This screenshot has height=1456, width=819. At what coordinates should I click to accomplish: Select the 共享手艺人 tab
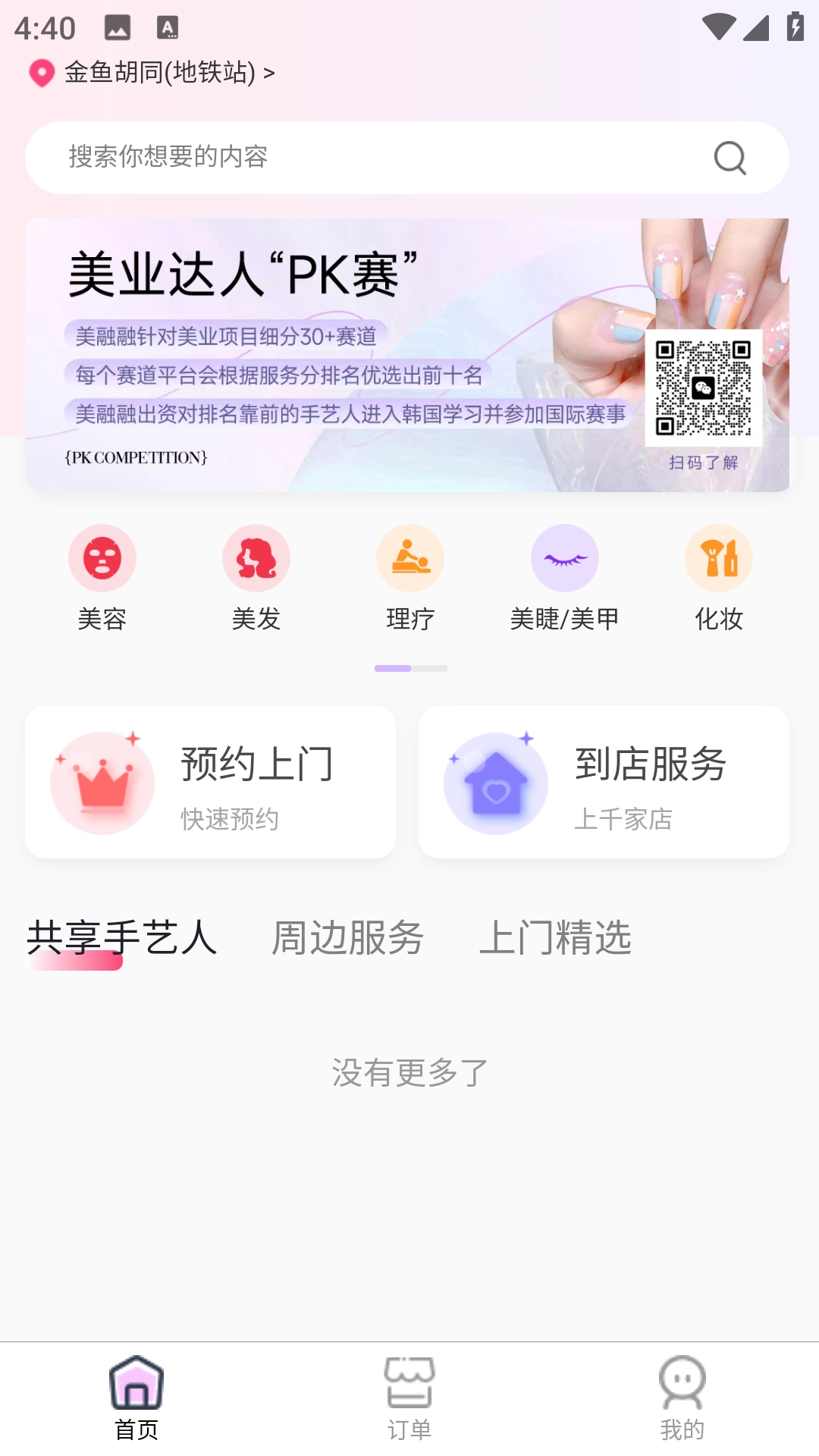[120, 938]
